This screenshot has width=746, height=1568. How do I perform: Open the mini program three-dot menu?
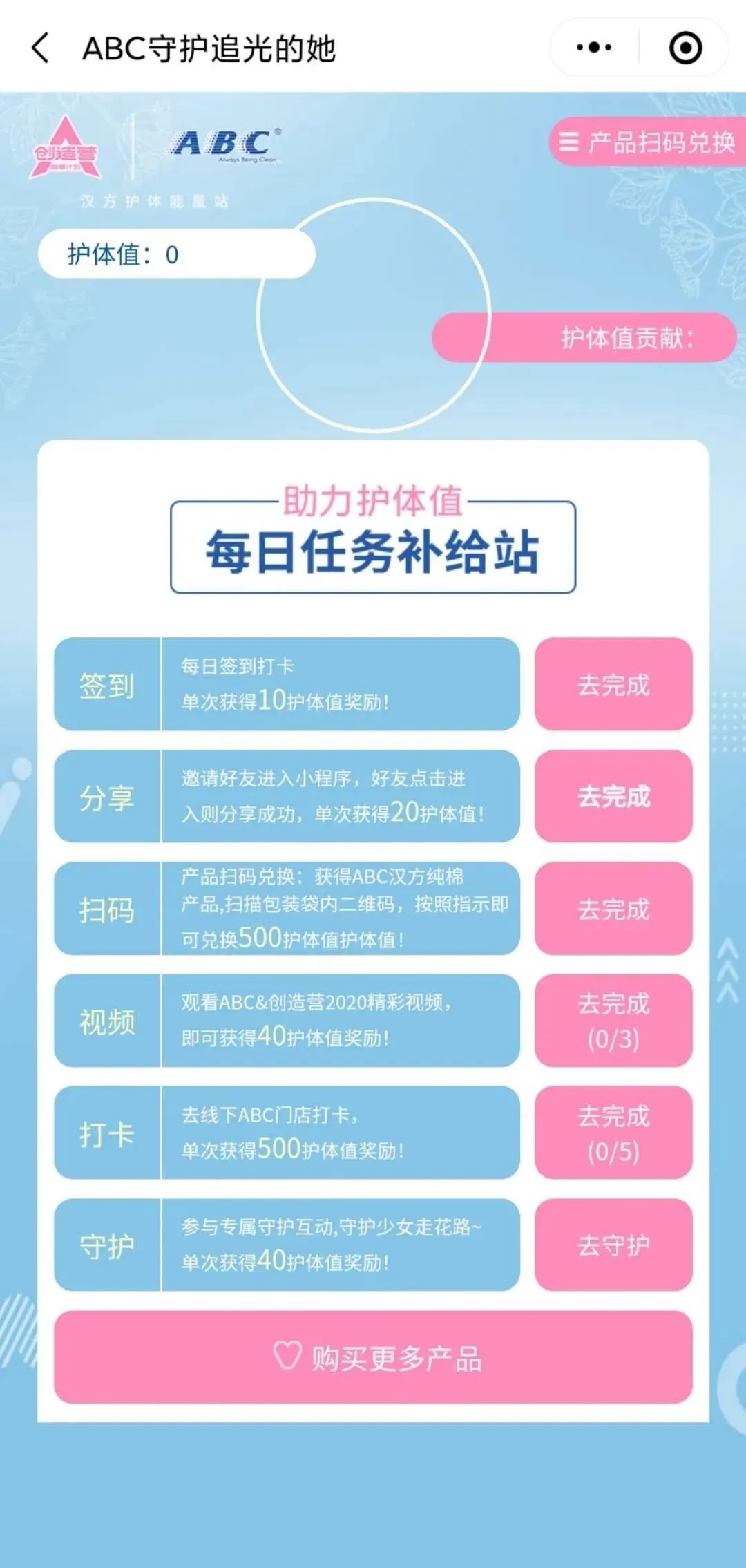(x=594, y=48)
